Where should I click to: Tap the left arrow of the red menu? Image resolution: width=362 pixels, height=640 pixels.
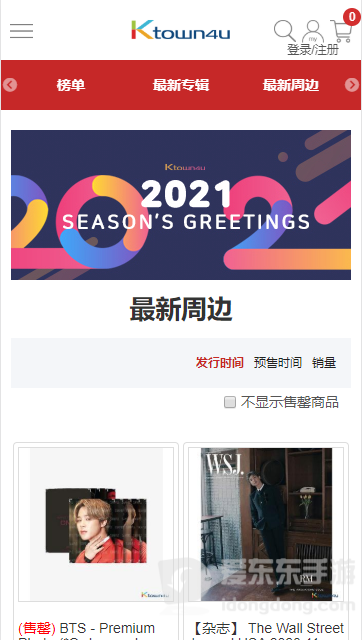pos(10,85)
